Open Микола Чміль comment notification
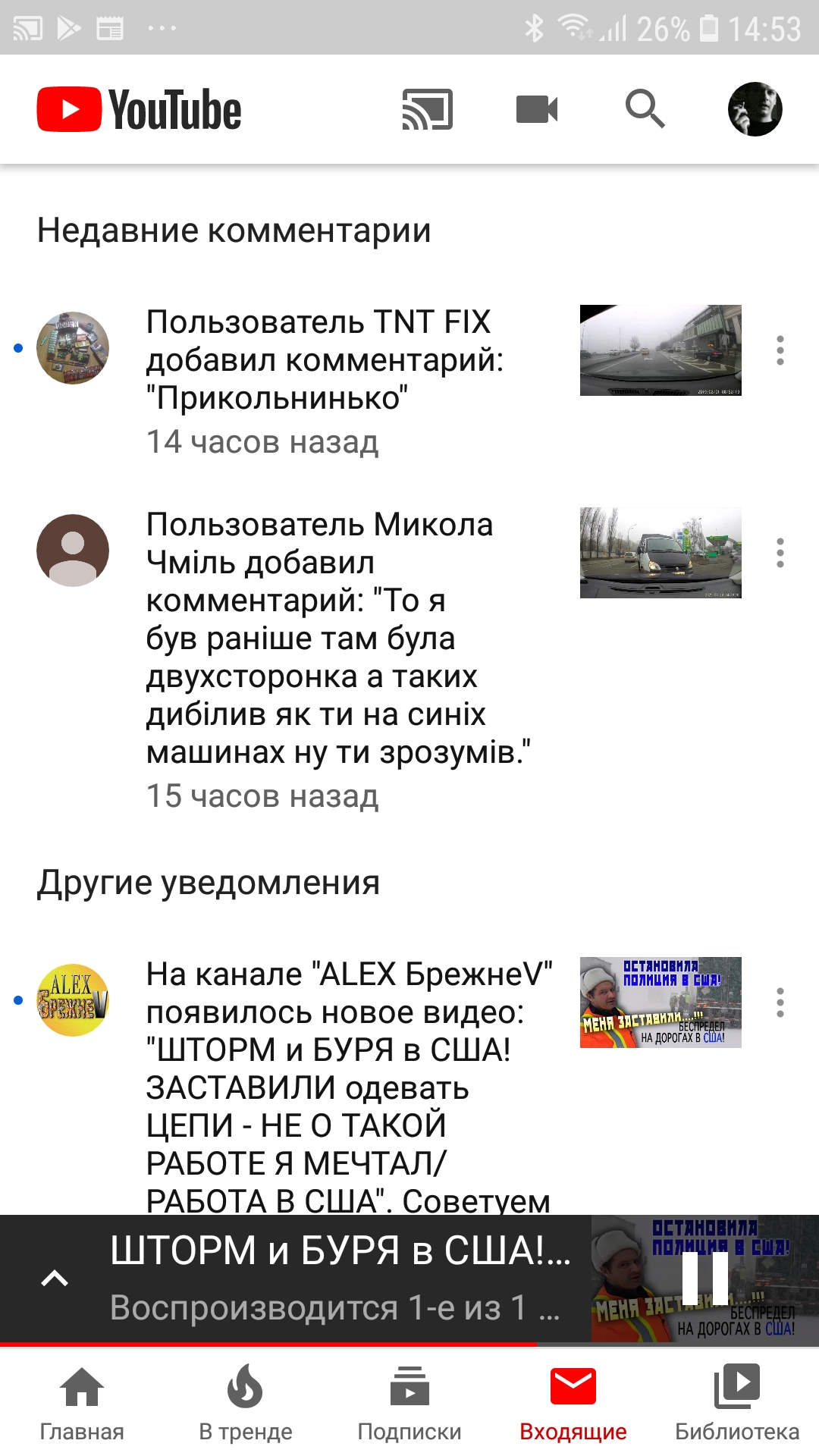Image resolution: width=819 pixels, height=1456 pixels. tap(334, 652)
